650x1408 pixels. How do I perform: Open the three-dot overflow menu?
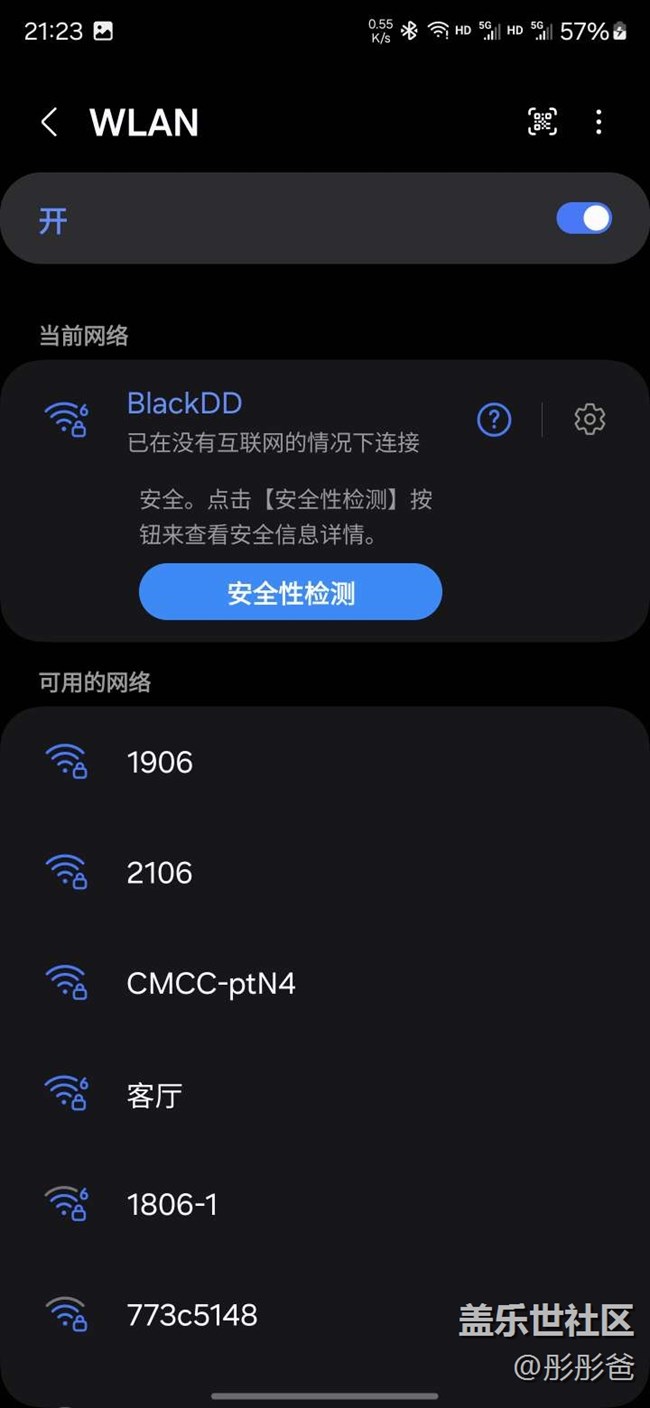pyautogui.click(x=599, y=122)
